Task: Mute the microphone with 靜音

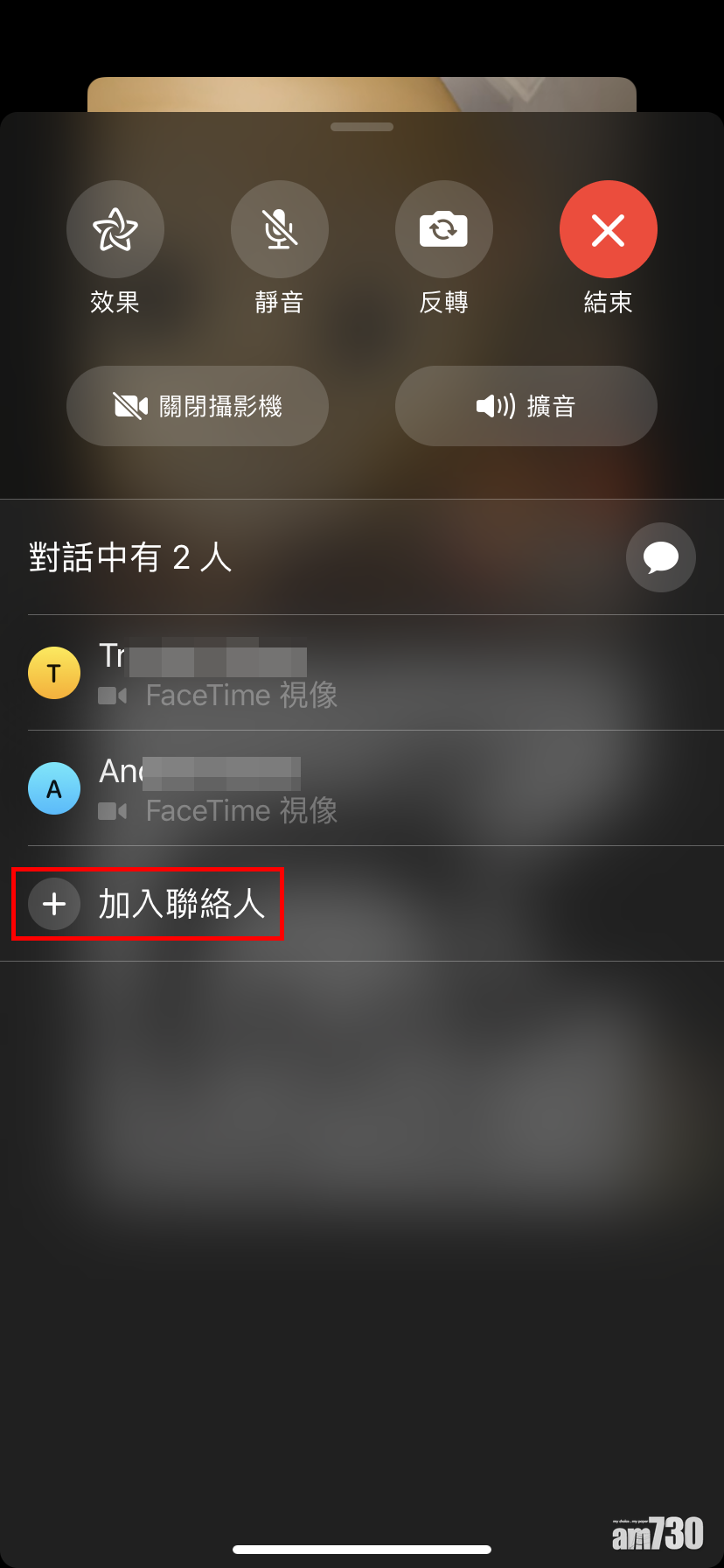Action: (280, 229)
